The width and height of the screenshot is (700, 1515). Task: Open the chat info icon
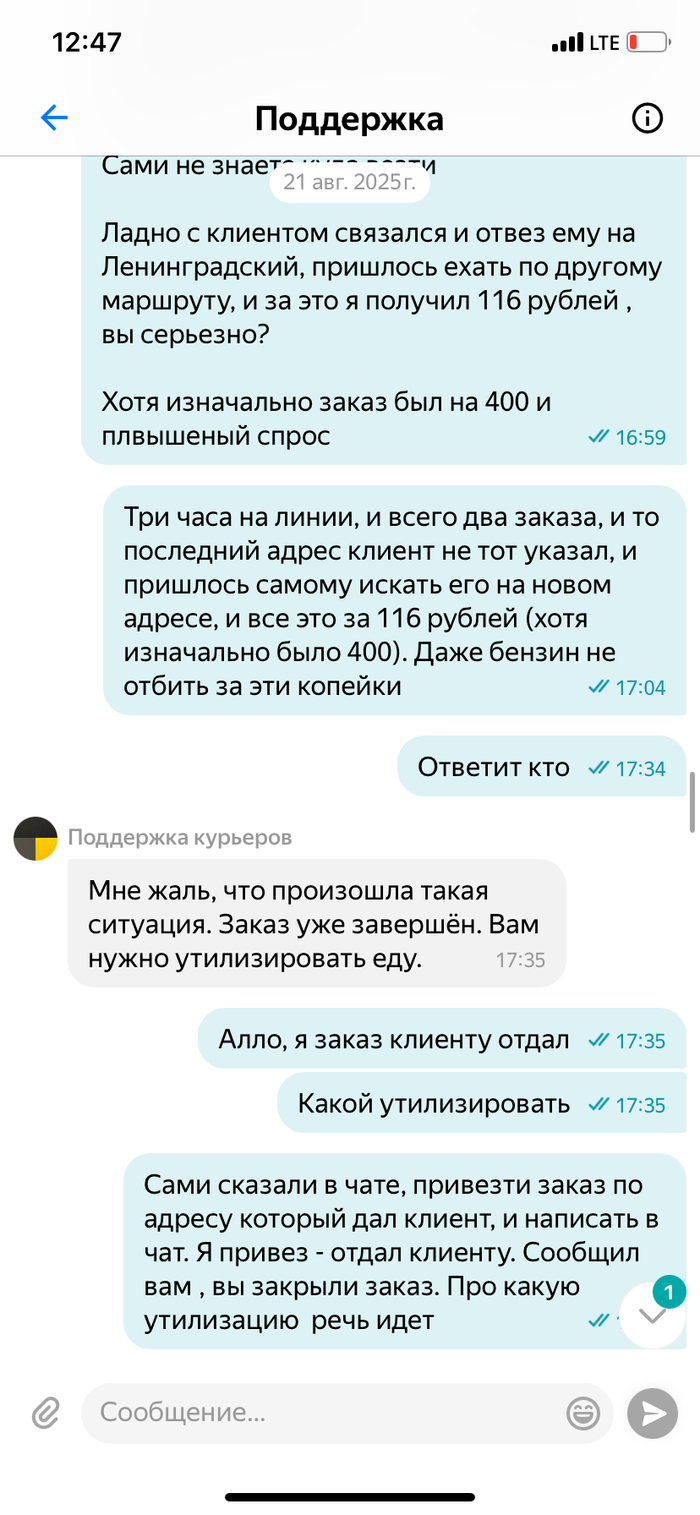(x=647, y=119)
